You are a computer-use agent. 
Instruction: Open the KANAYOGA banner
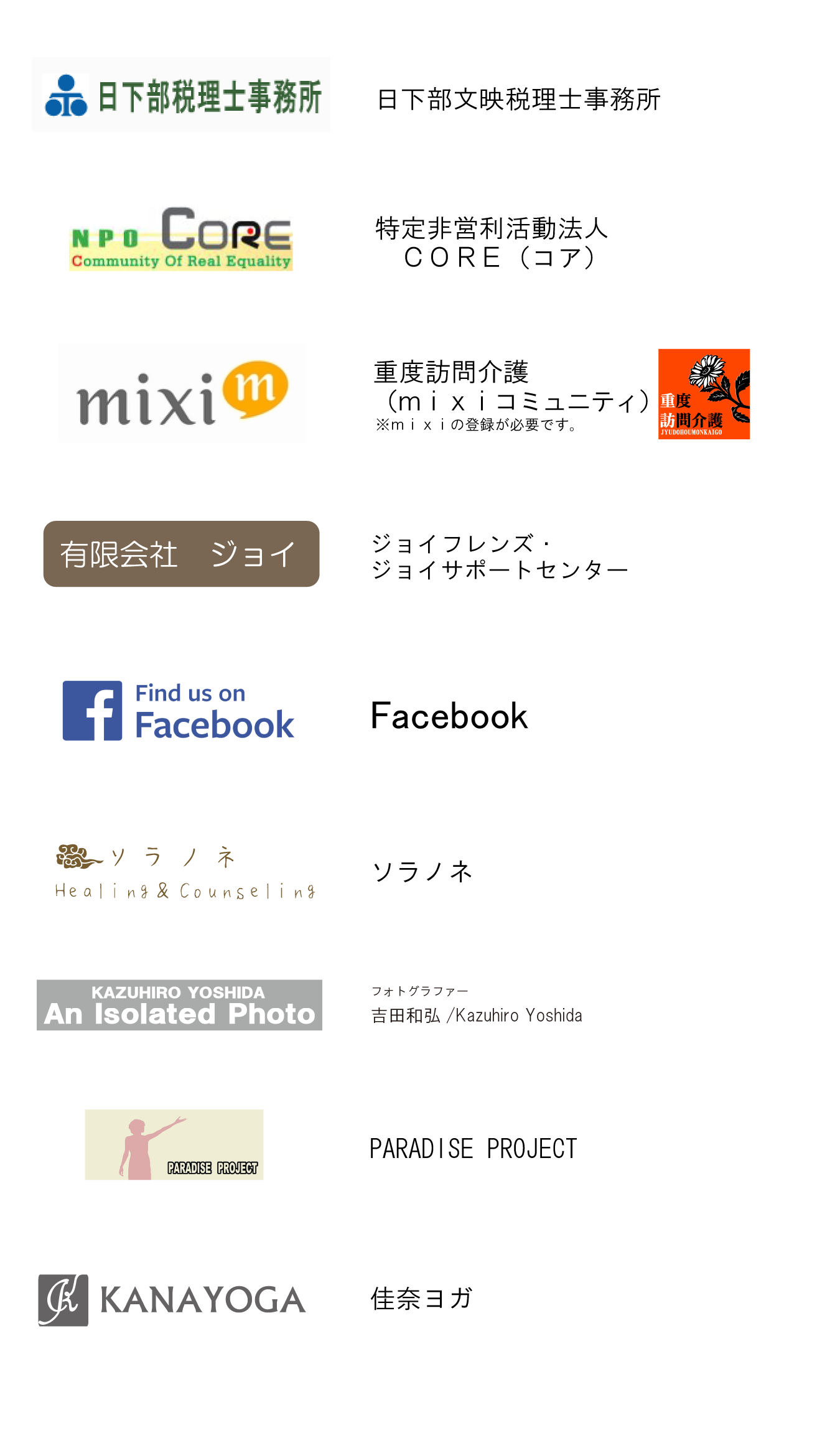point(172,1300)
